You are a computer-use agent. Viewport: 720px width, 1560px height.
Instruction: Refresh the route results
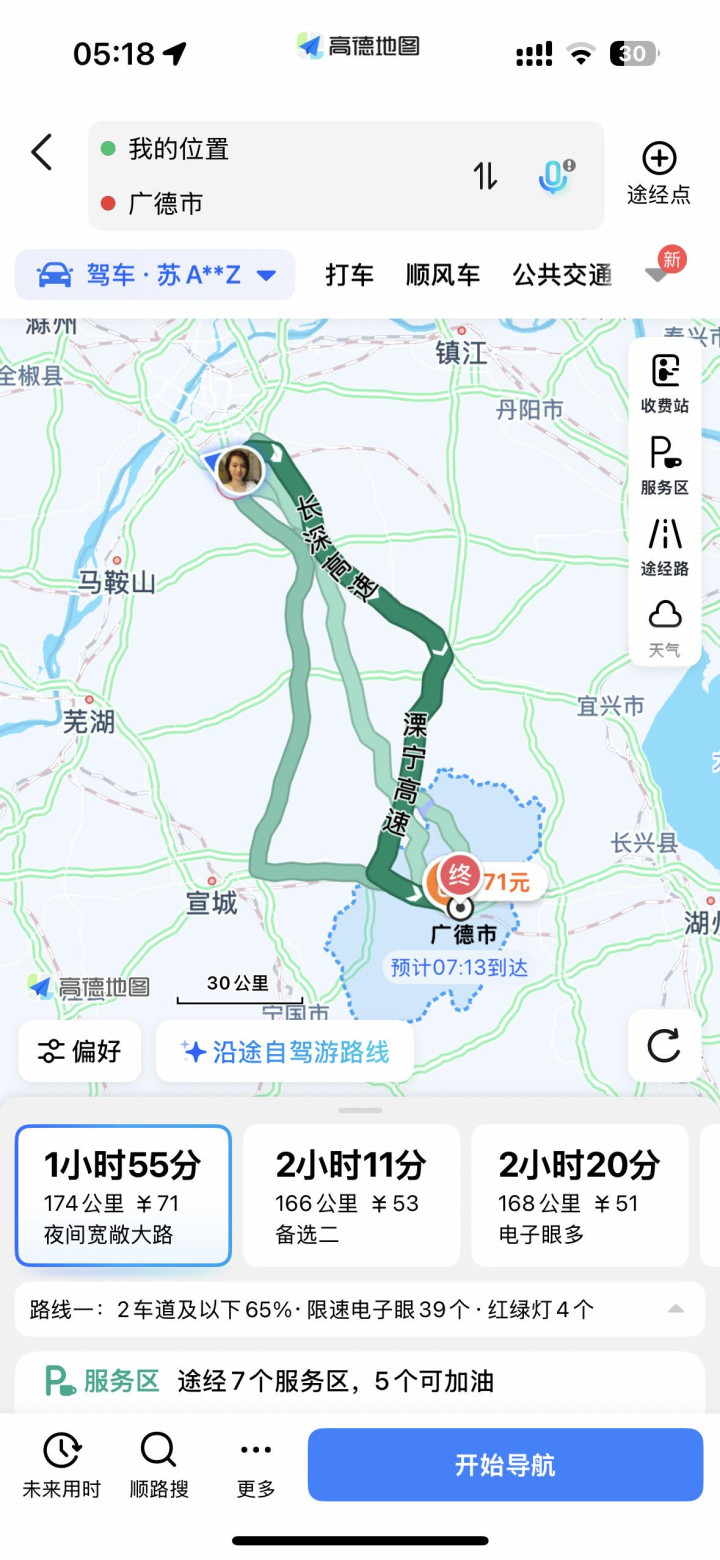pos(664,1045)
